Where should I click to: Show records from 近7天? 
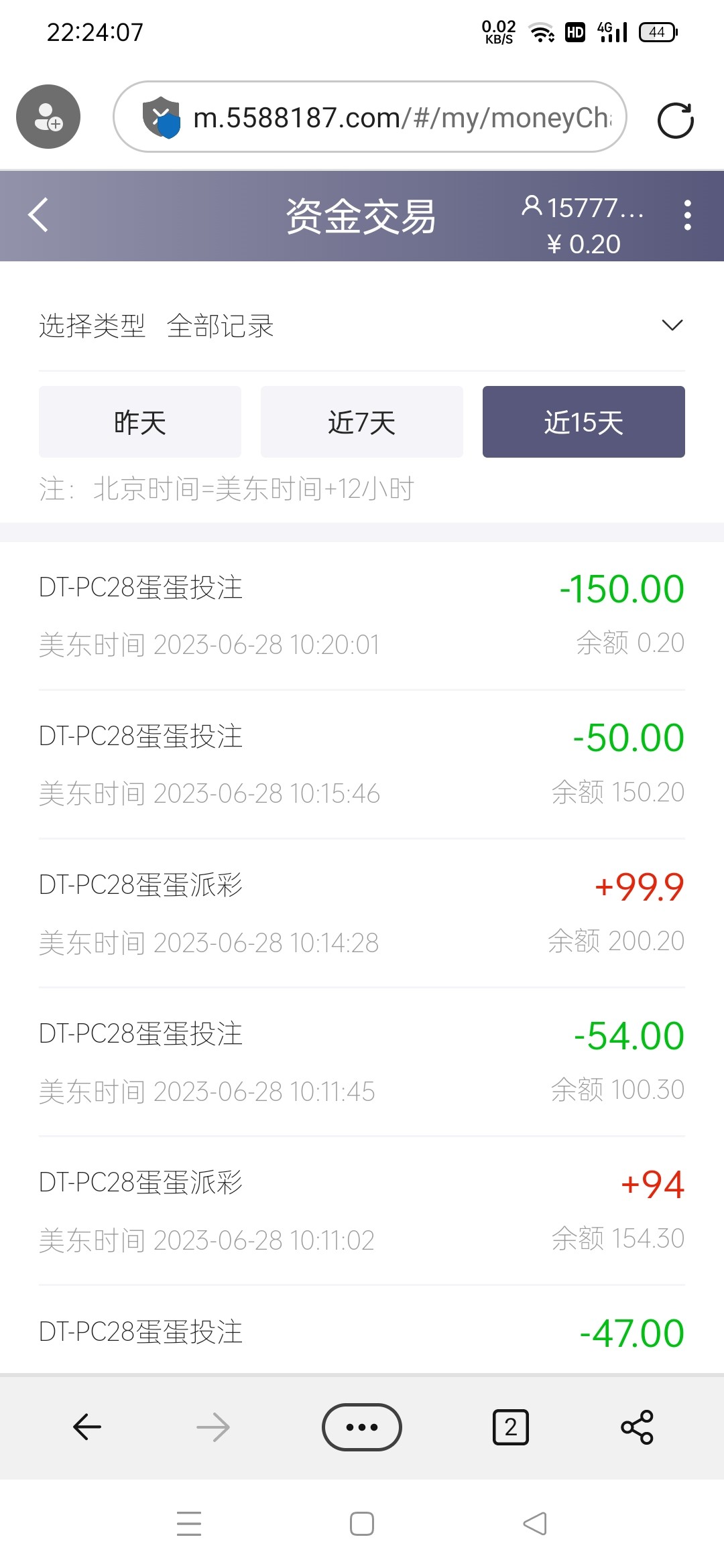(x=362, y=422)
